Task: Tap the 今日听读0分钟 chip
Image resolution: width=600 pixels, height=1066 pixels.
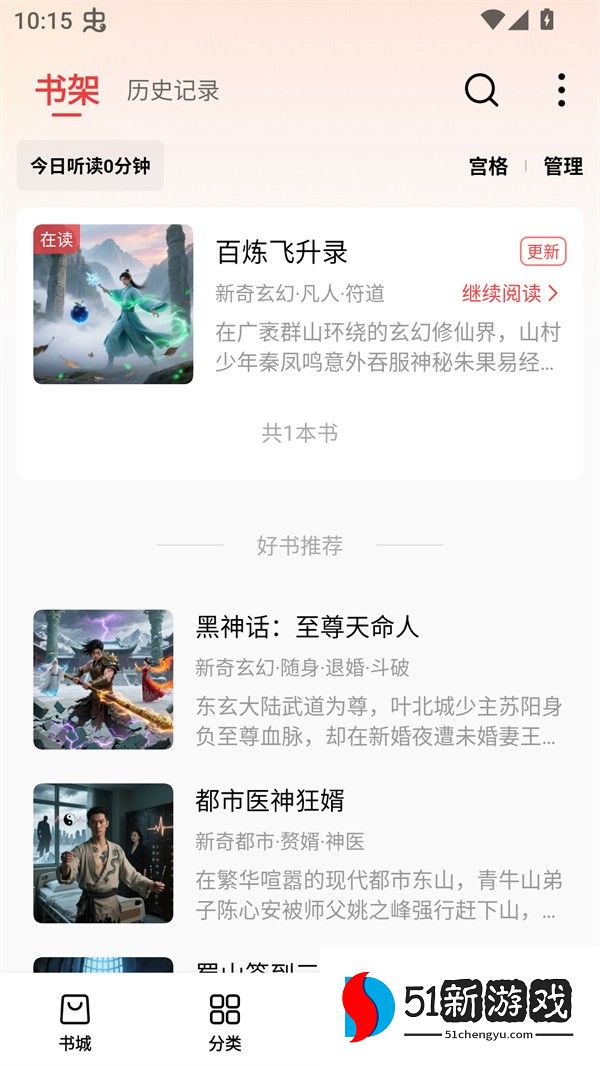Action: (90, 166)
